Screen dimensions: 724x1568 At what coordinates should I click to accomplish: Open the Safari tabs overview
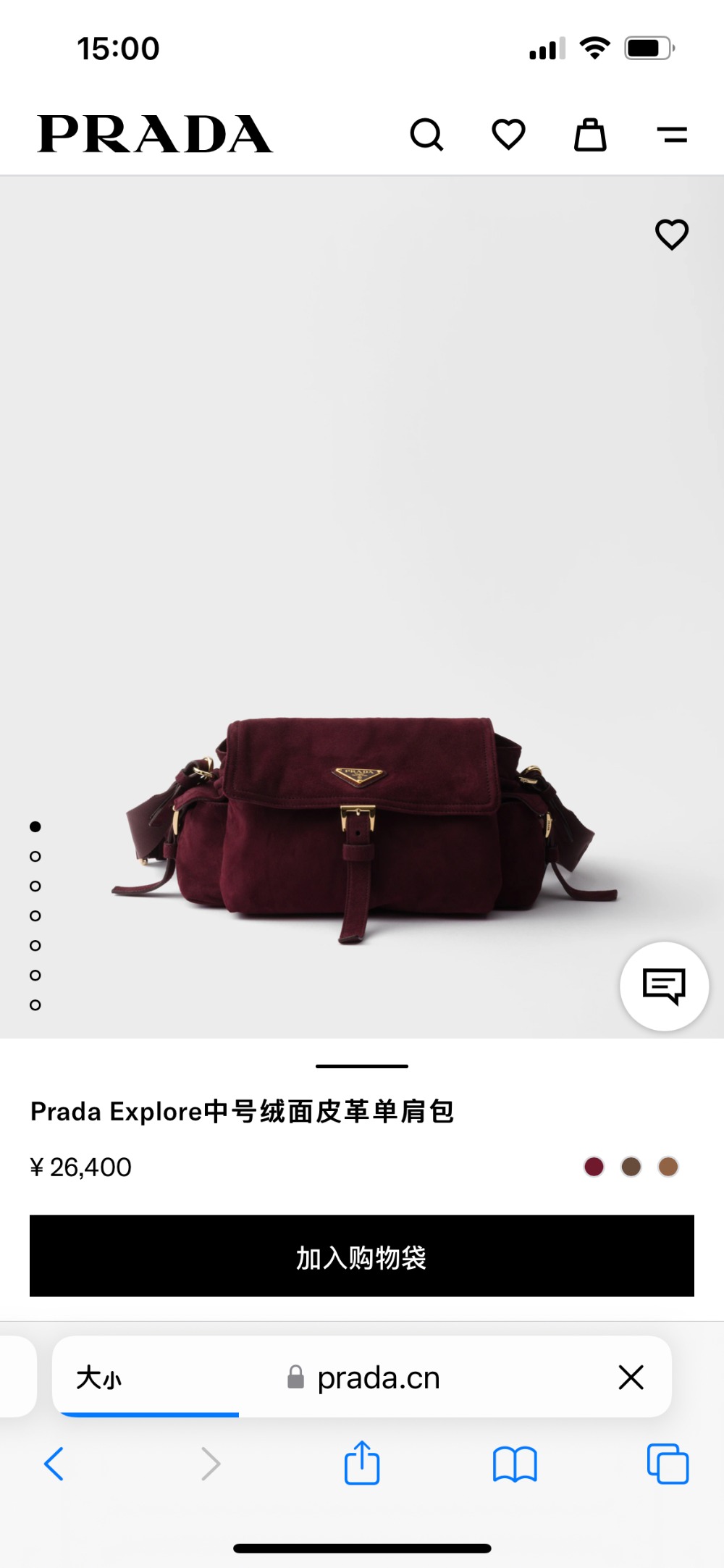668,1464
